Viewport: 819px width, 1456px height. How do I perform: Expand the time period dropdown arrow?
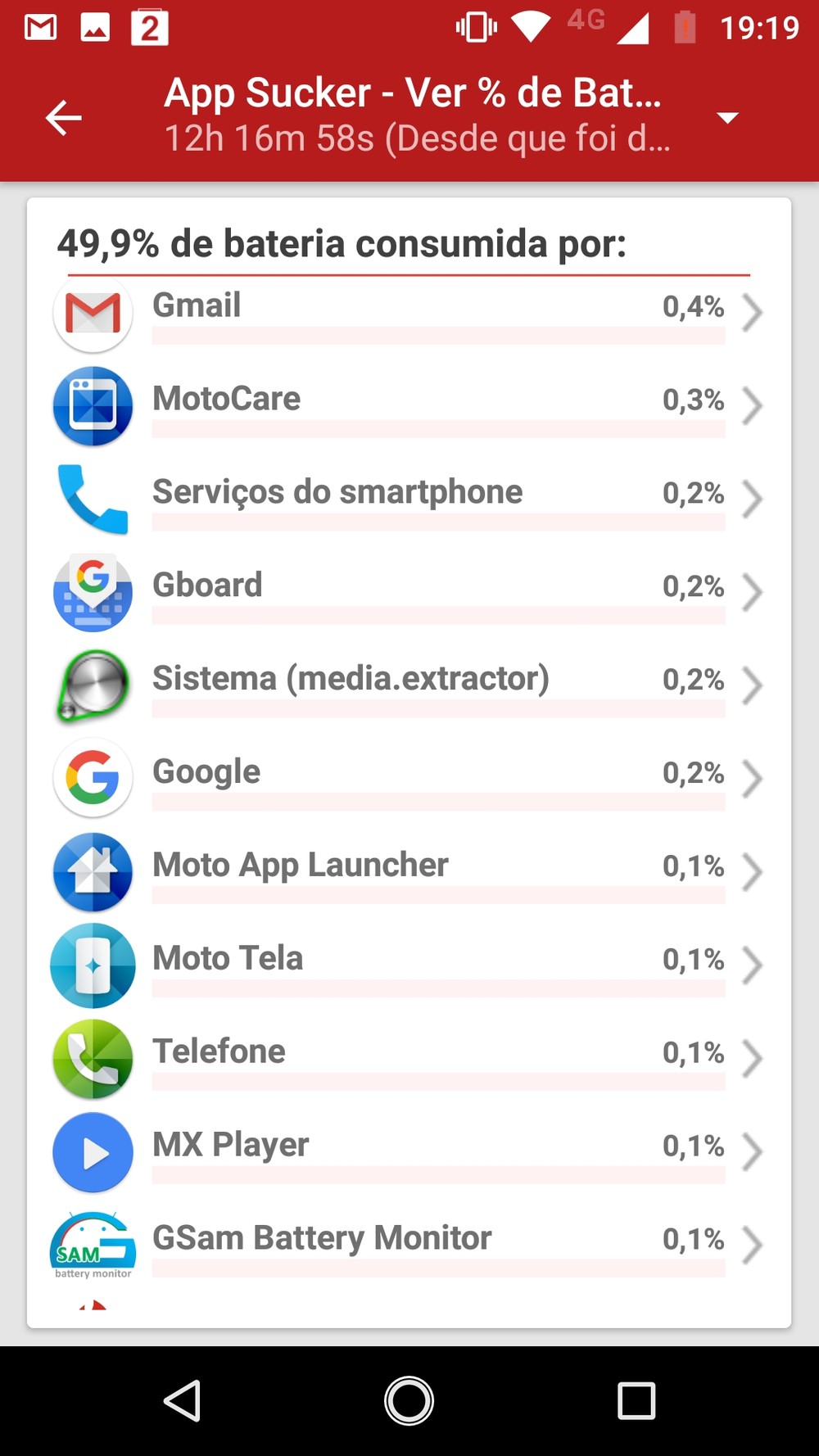pyautogui.click(x=727, y=118)
